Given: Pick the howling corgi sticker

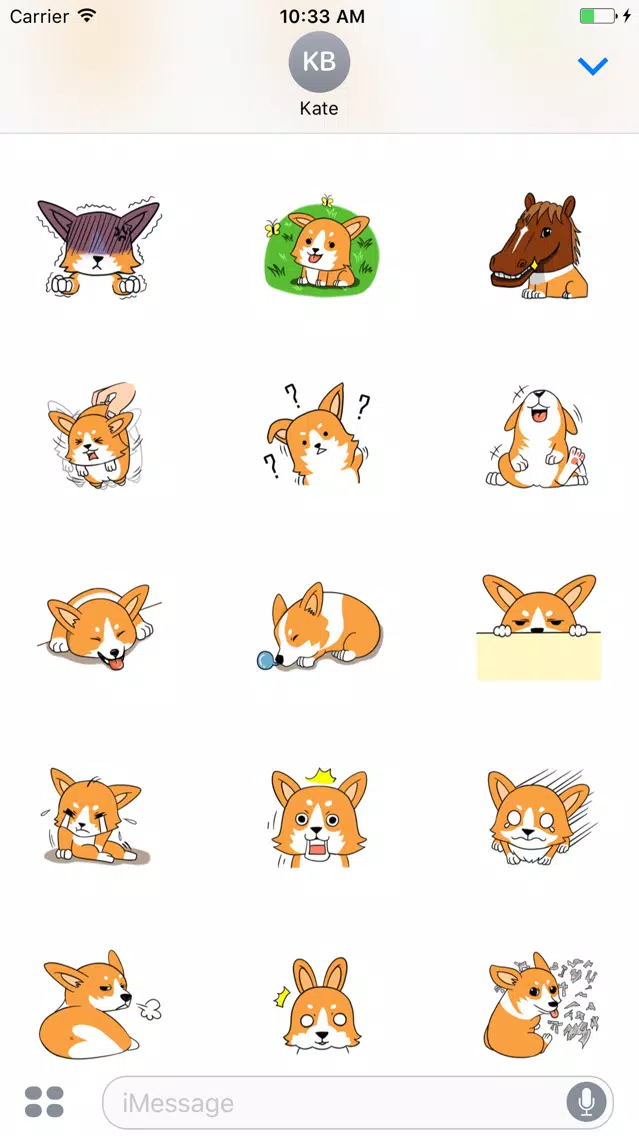Looking at the screenshot, I should point(537,436).
